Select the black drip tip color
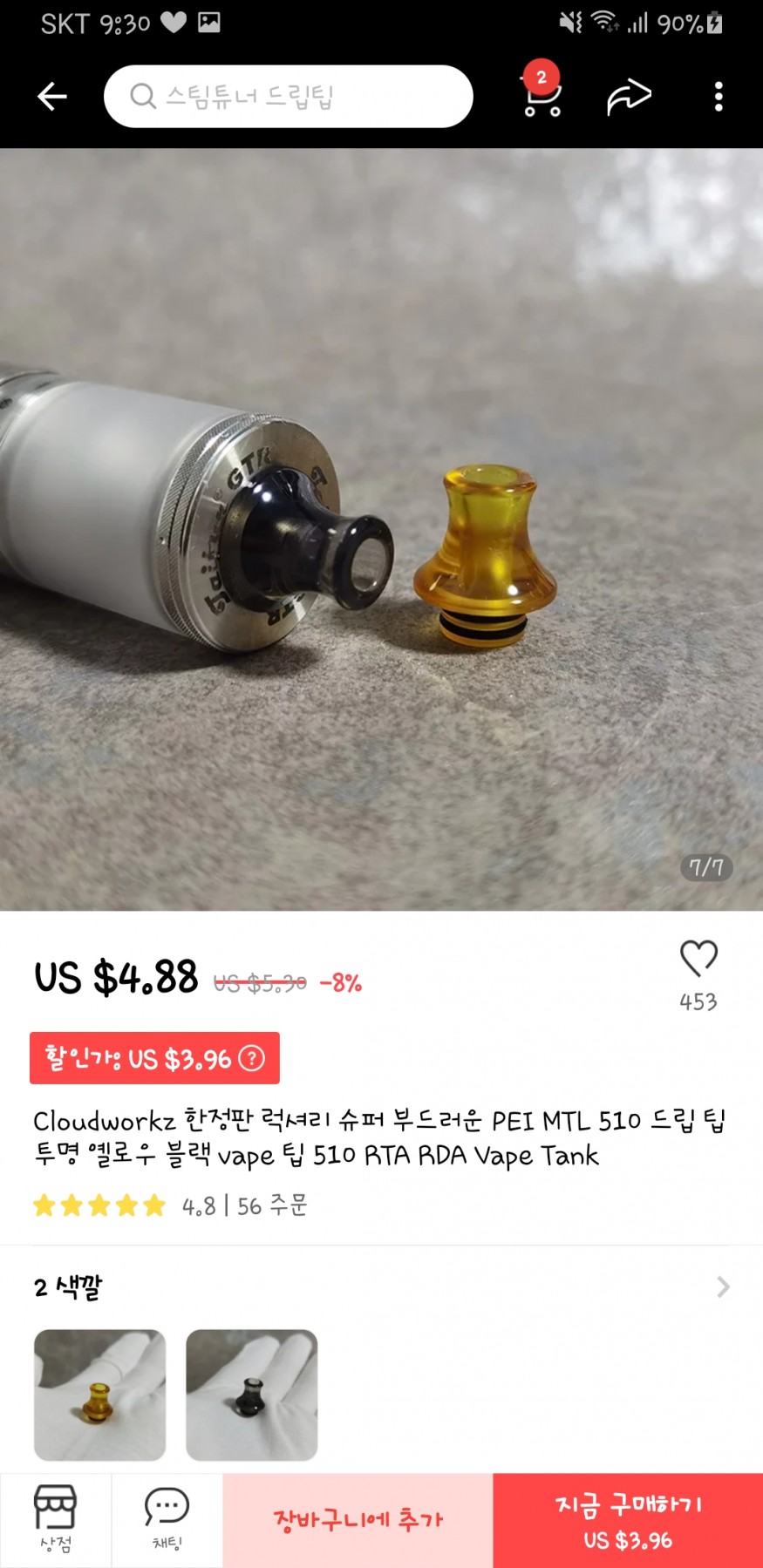This screenshot has width=763, height=1568. 251,1394
